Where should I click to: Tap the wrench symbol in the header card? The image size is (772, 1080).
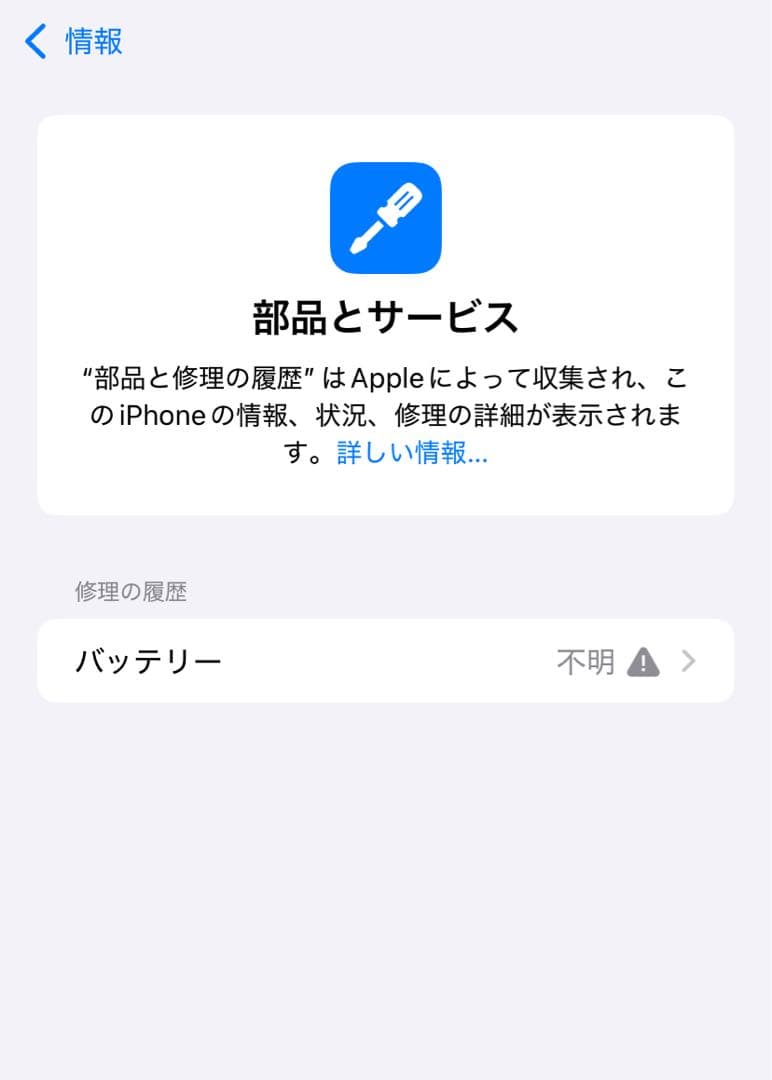385,219
